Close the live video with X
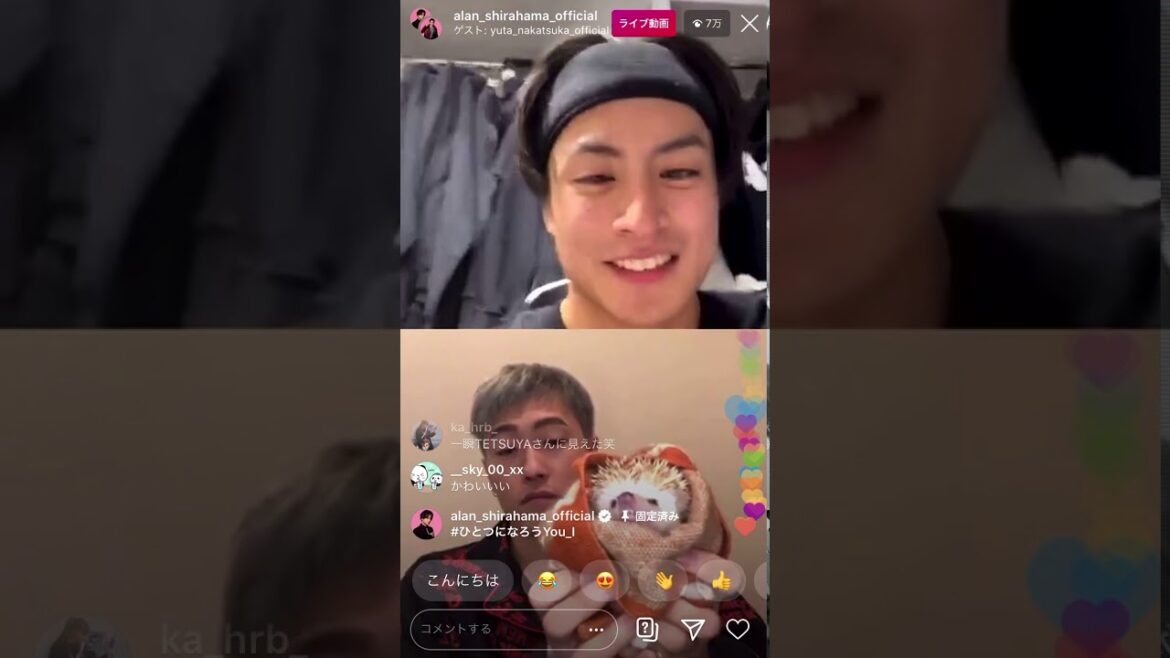 pyautogui.click(x=749, y=23)
